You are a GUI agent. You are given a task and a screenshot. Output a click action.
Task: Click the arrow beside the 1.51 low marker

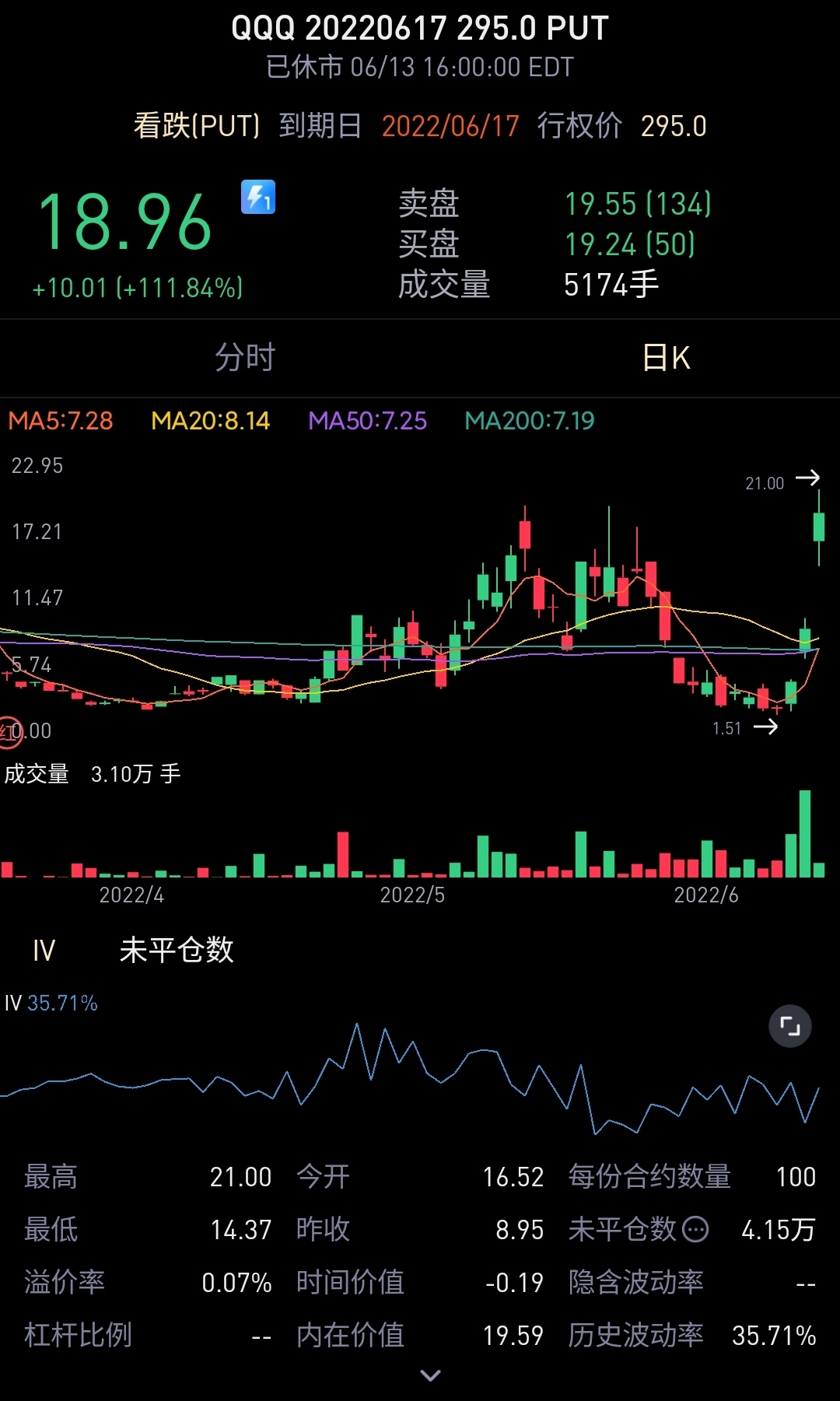tap(767, 728)
